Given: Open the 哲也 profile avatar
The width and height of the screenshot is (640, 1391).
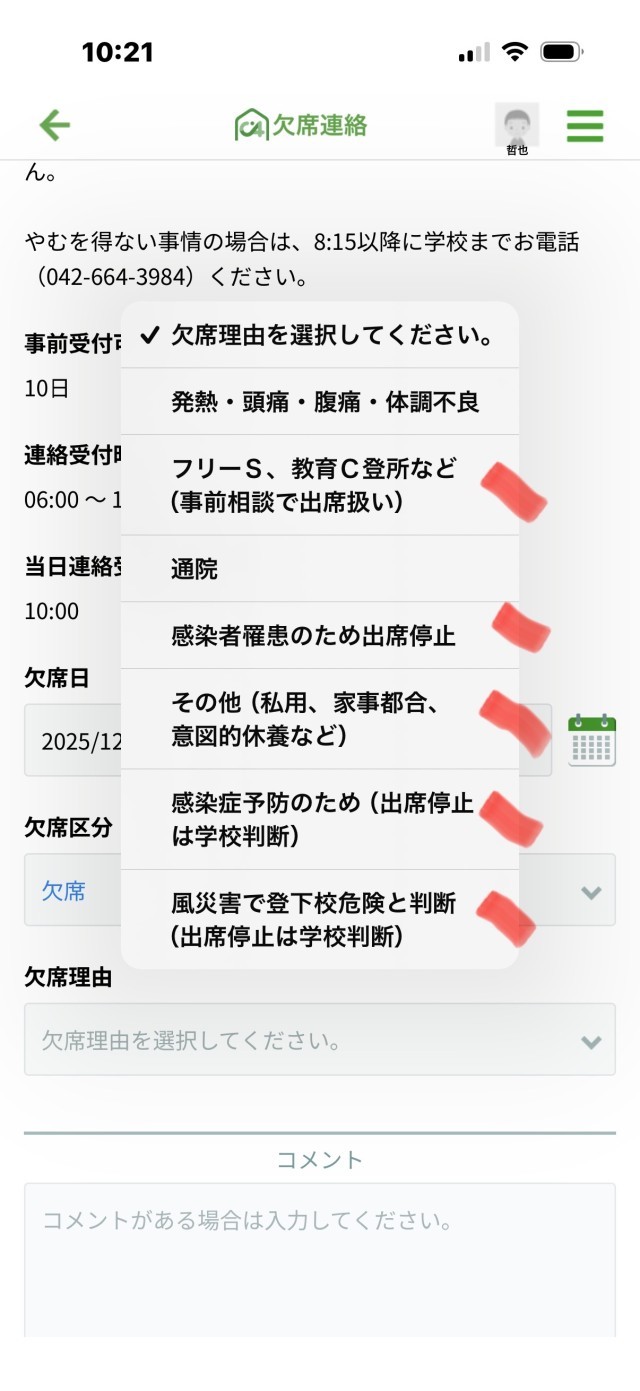Looking at the screenshot, I should tap(517, 126).
